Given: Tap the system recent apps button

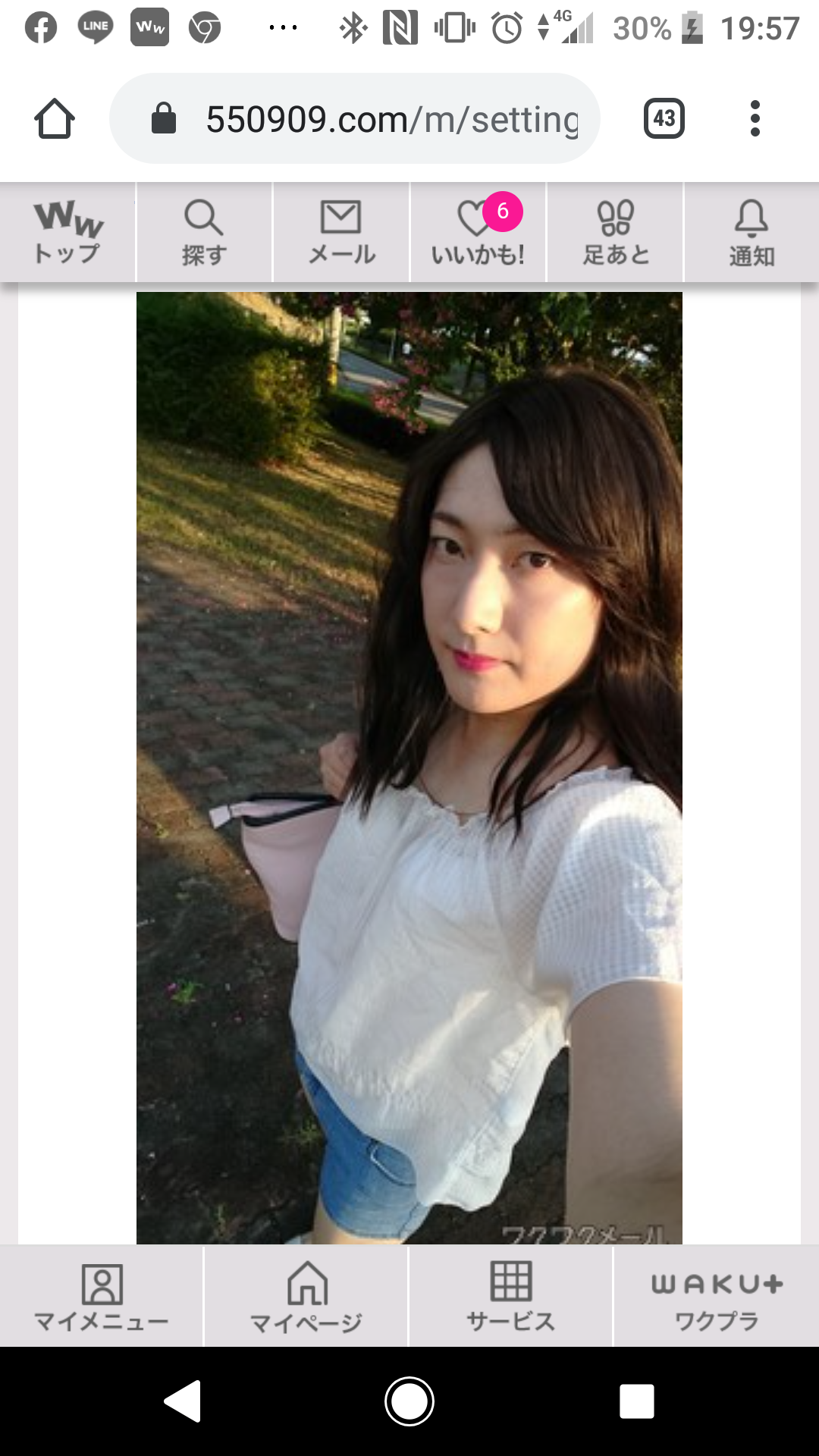Looking at the screenshot, I should click(x=636, y=1401).
